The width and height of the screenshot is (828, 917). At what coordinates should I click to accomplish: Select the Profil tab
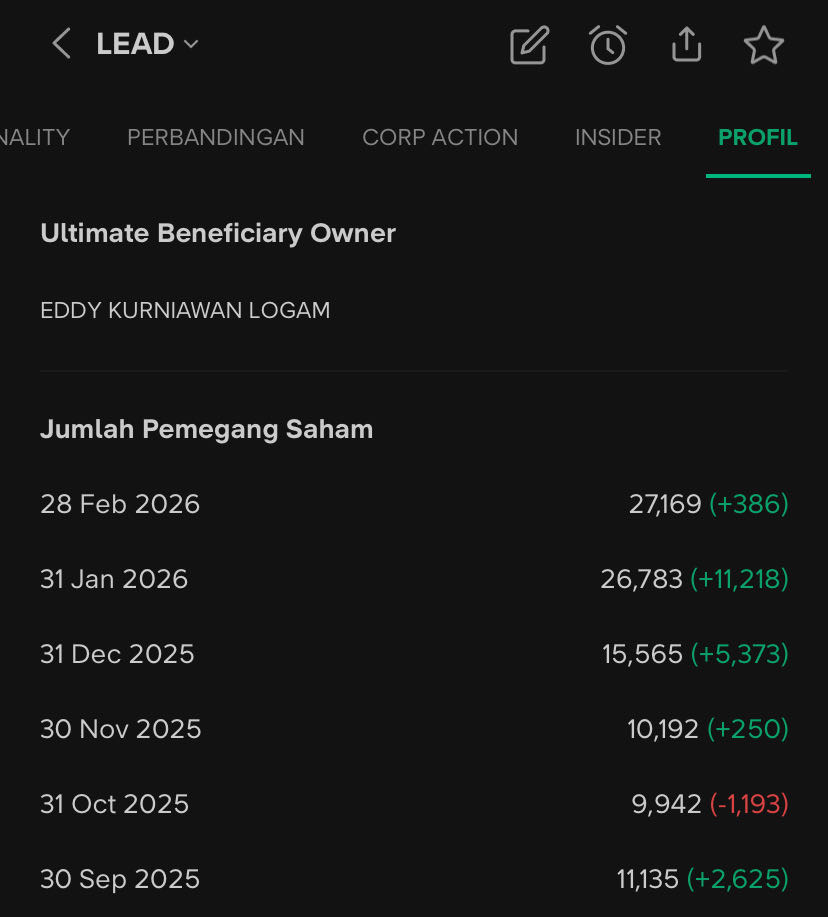758,138
